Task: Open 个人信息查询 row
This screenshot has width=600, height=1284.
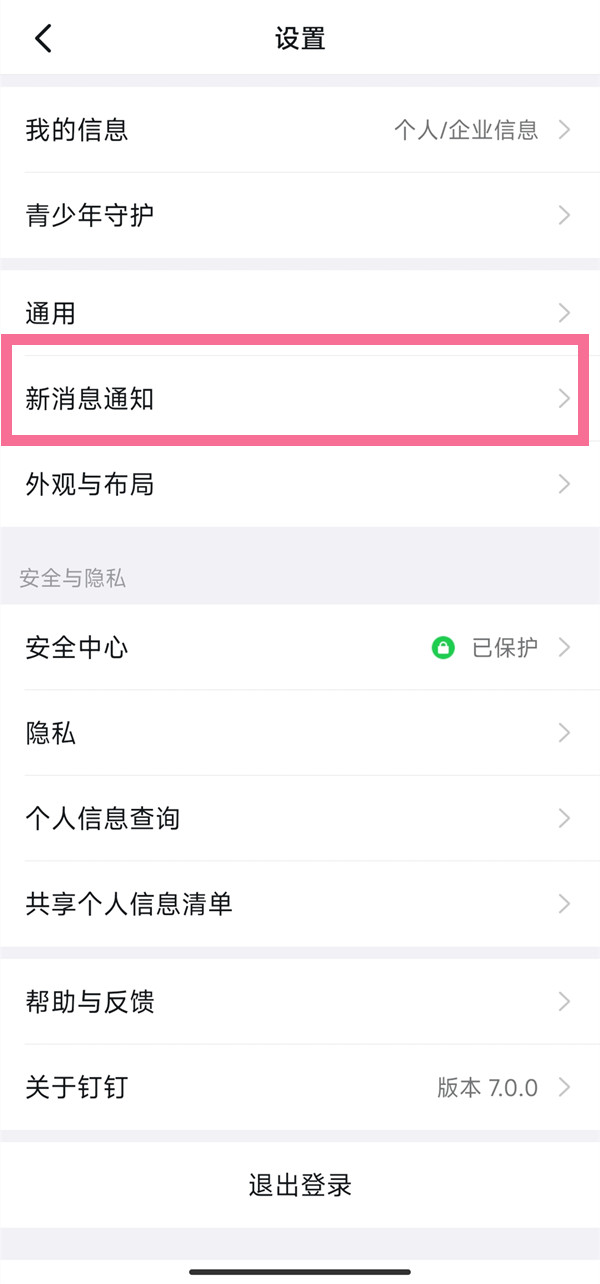Action: 300,819
